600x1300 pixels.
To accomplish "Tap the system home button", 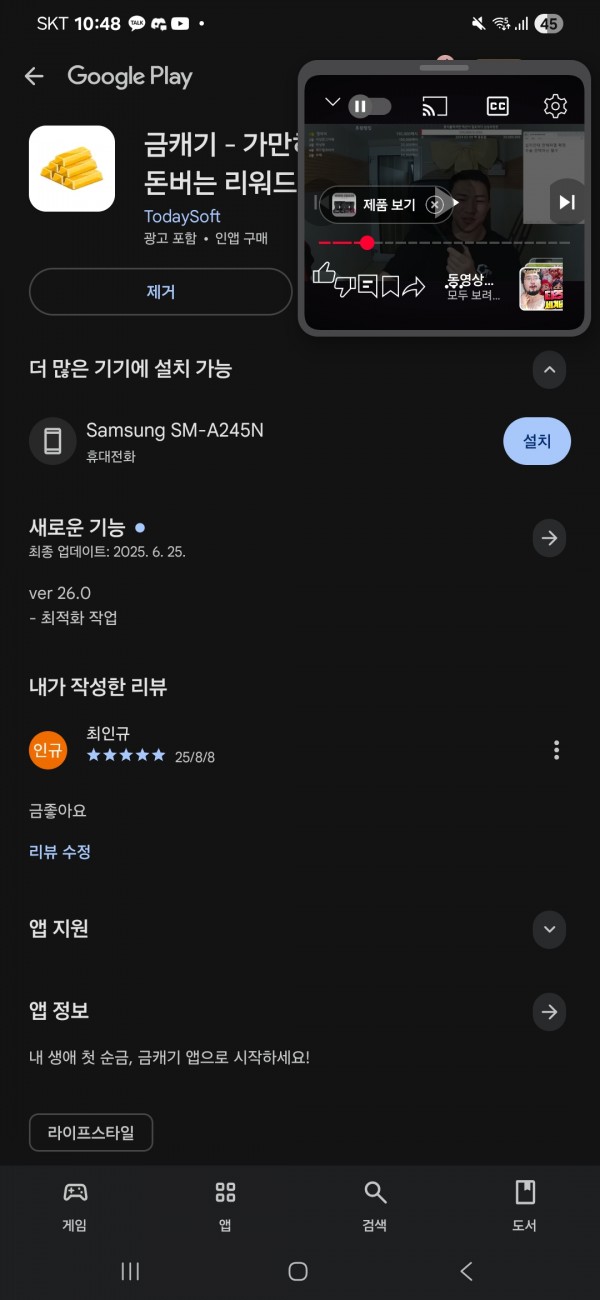I will click(x=297, y=1271).
